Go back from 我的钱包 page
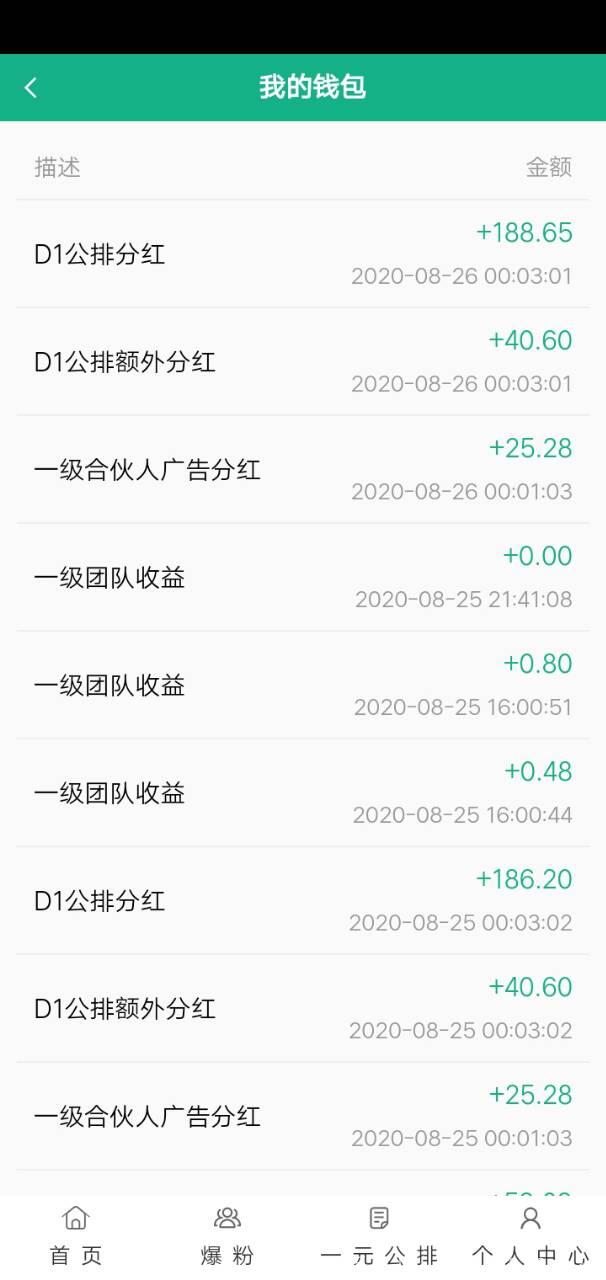 (x=30, y=88)
